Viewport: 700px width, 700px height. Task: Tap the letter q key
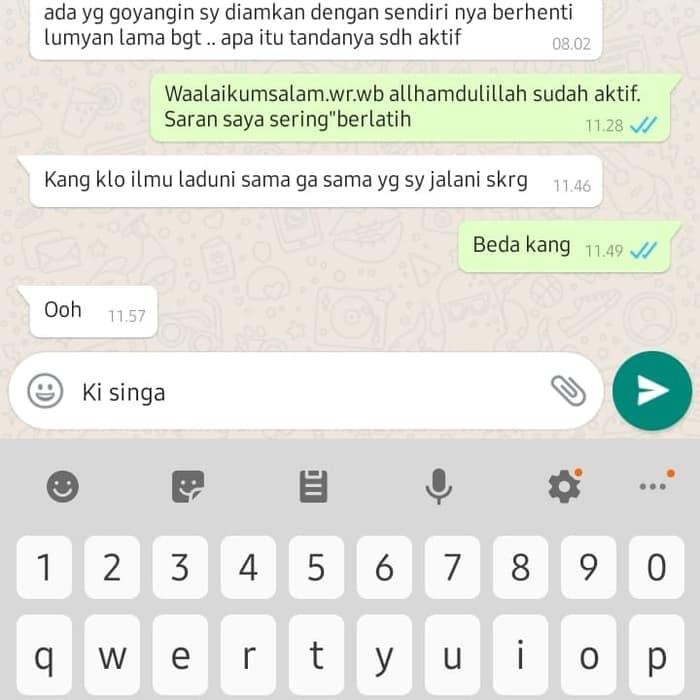44,657
